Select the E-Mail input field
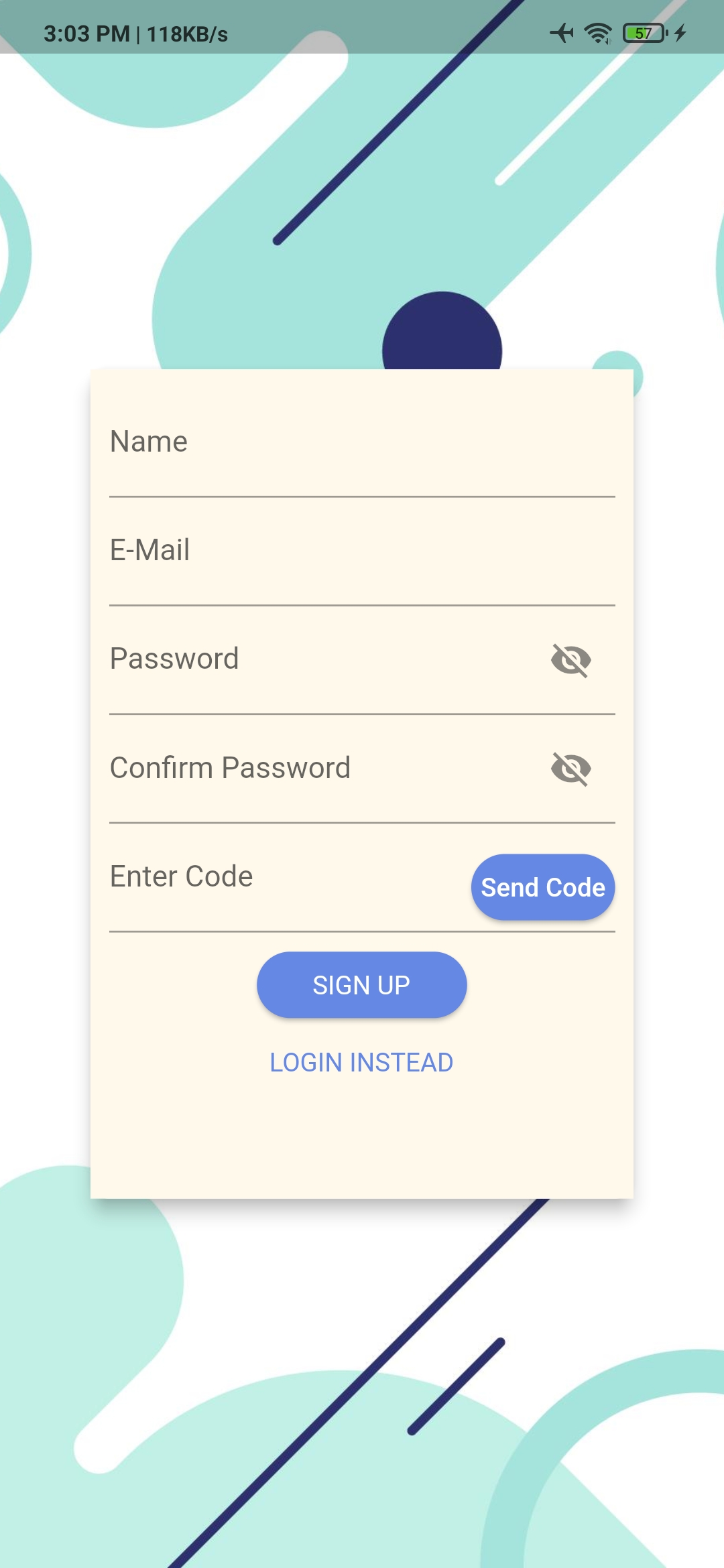The image size is (724, 1568). [268, 551]
